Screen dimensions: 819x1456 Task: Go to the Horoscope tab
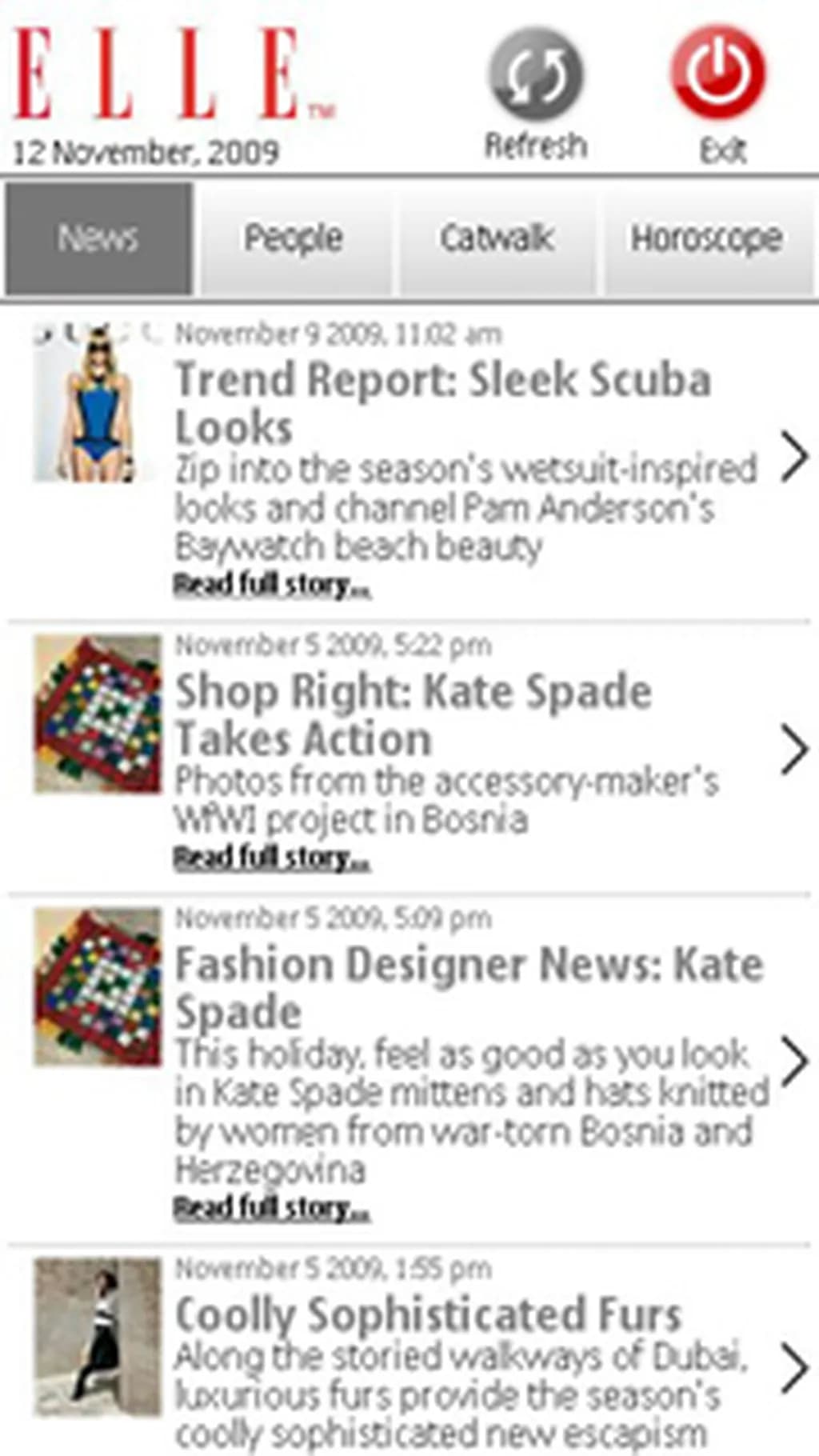click(706, 238)
